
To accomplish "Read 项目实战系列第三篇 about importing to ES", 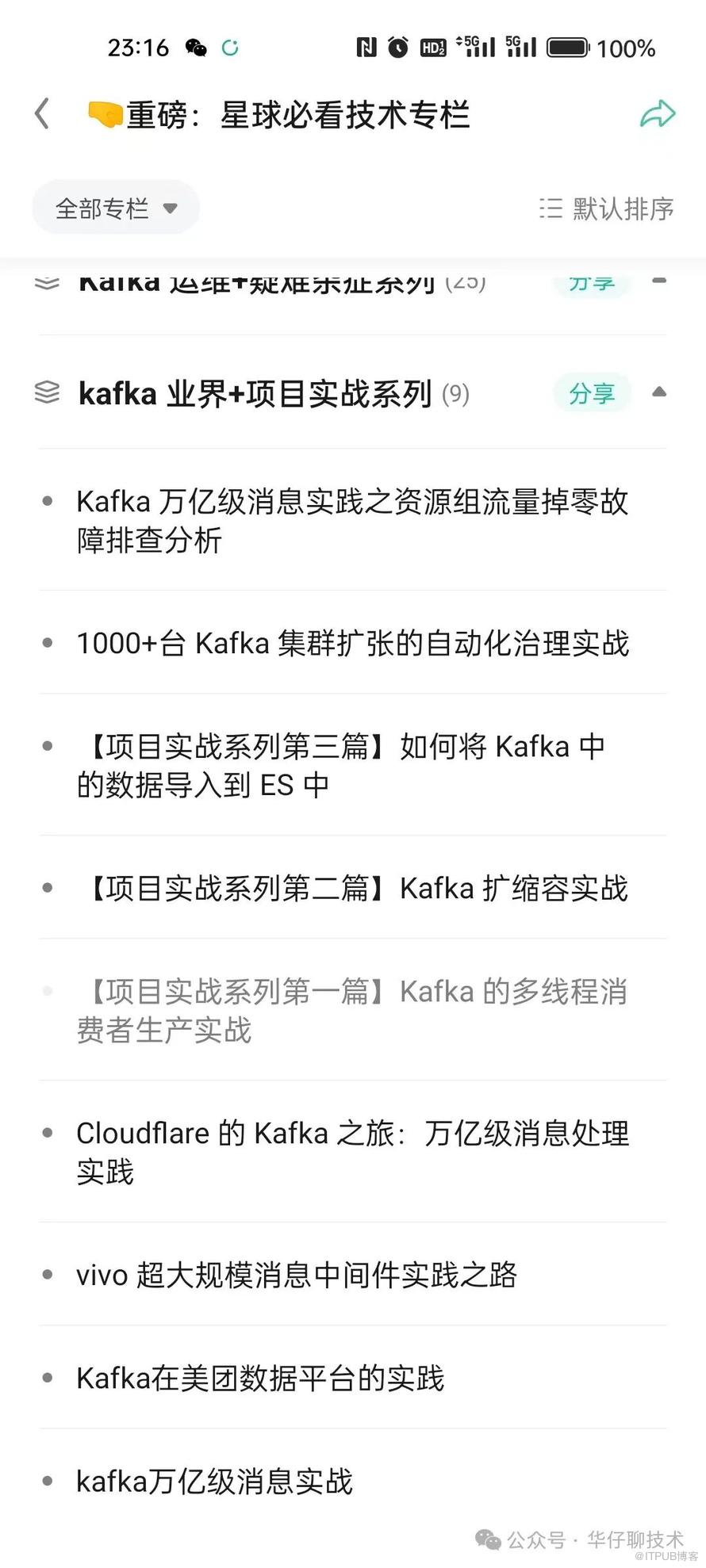I will point(341,765).
